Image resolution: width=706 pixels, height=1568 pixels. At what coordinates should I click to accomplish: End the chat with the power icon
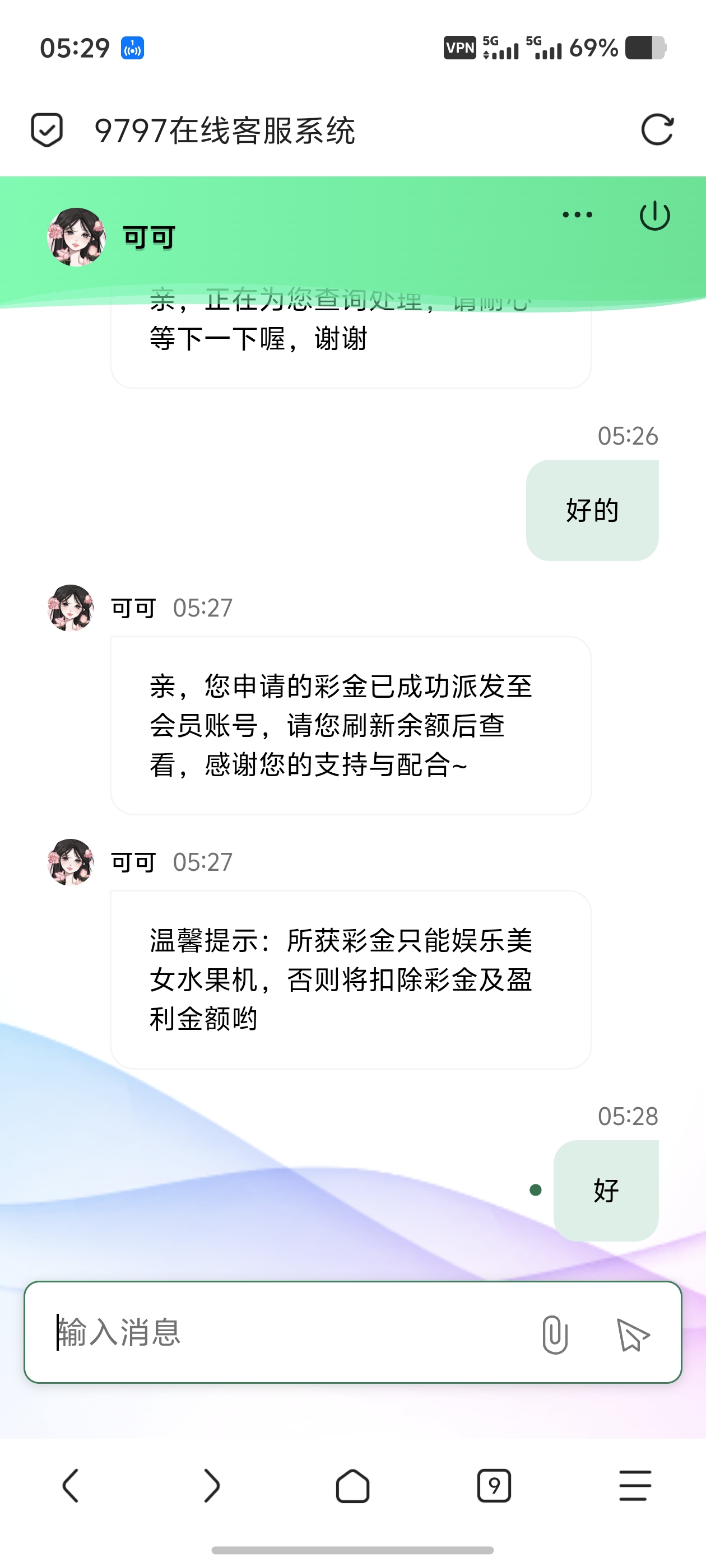point(655,216)
